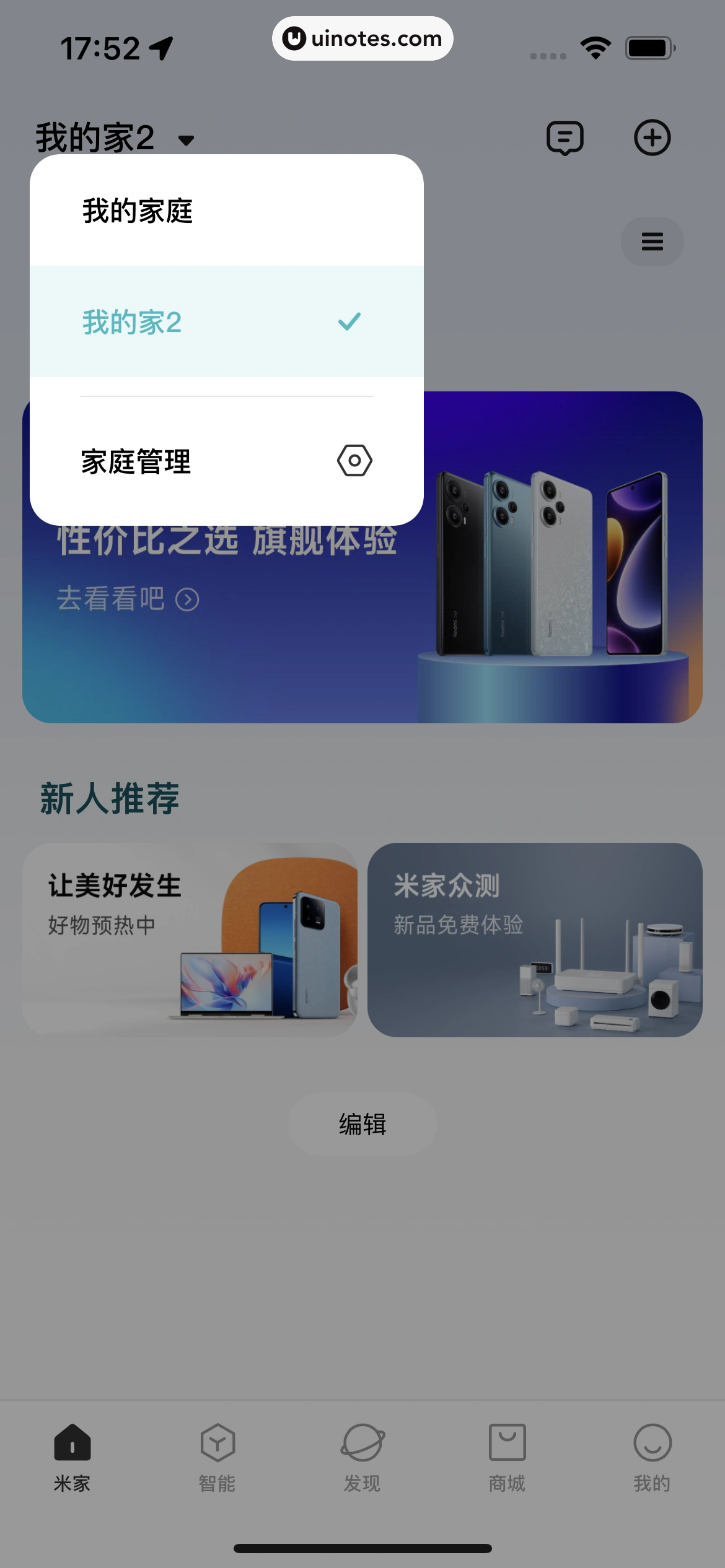Open the 让美好发生 recommendation card
The image size is (725, 1568).
pyautogui.click(x=190, y=939)
